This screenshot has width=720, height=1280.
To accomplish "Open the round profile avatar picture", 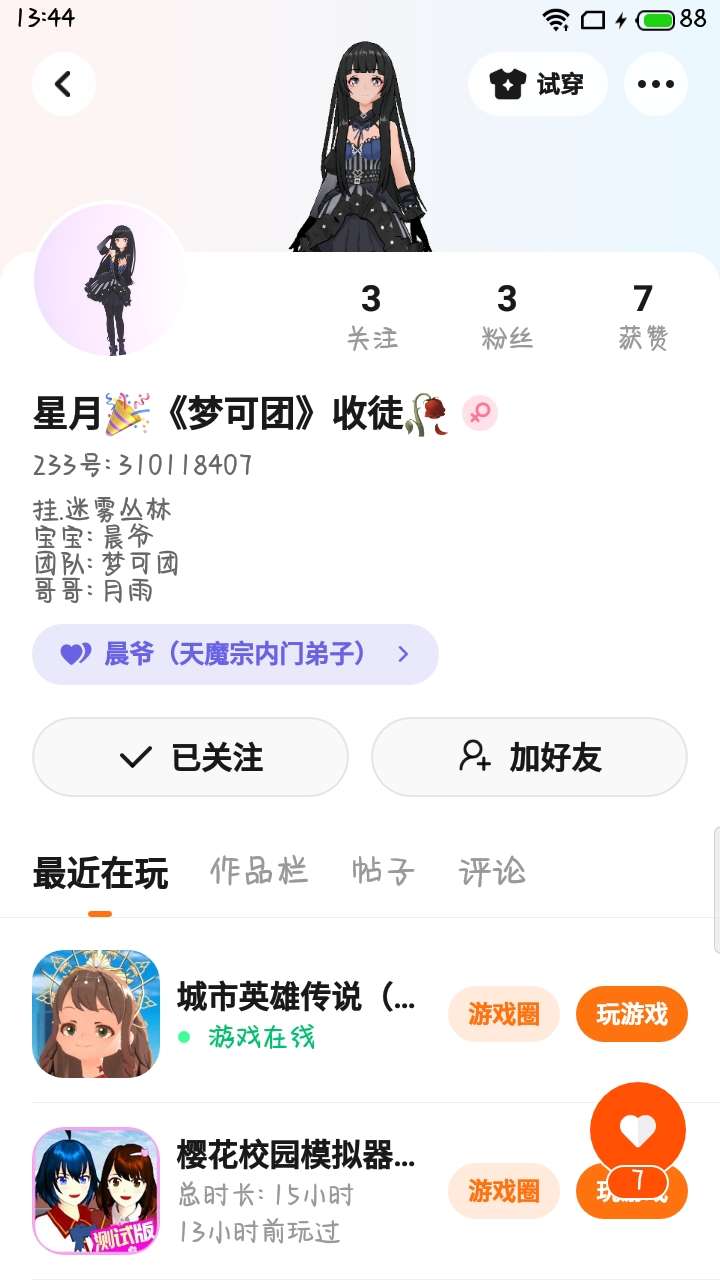I will [x=110, y=280].
